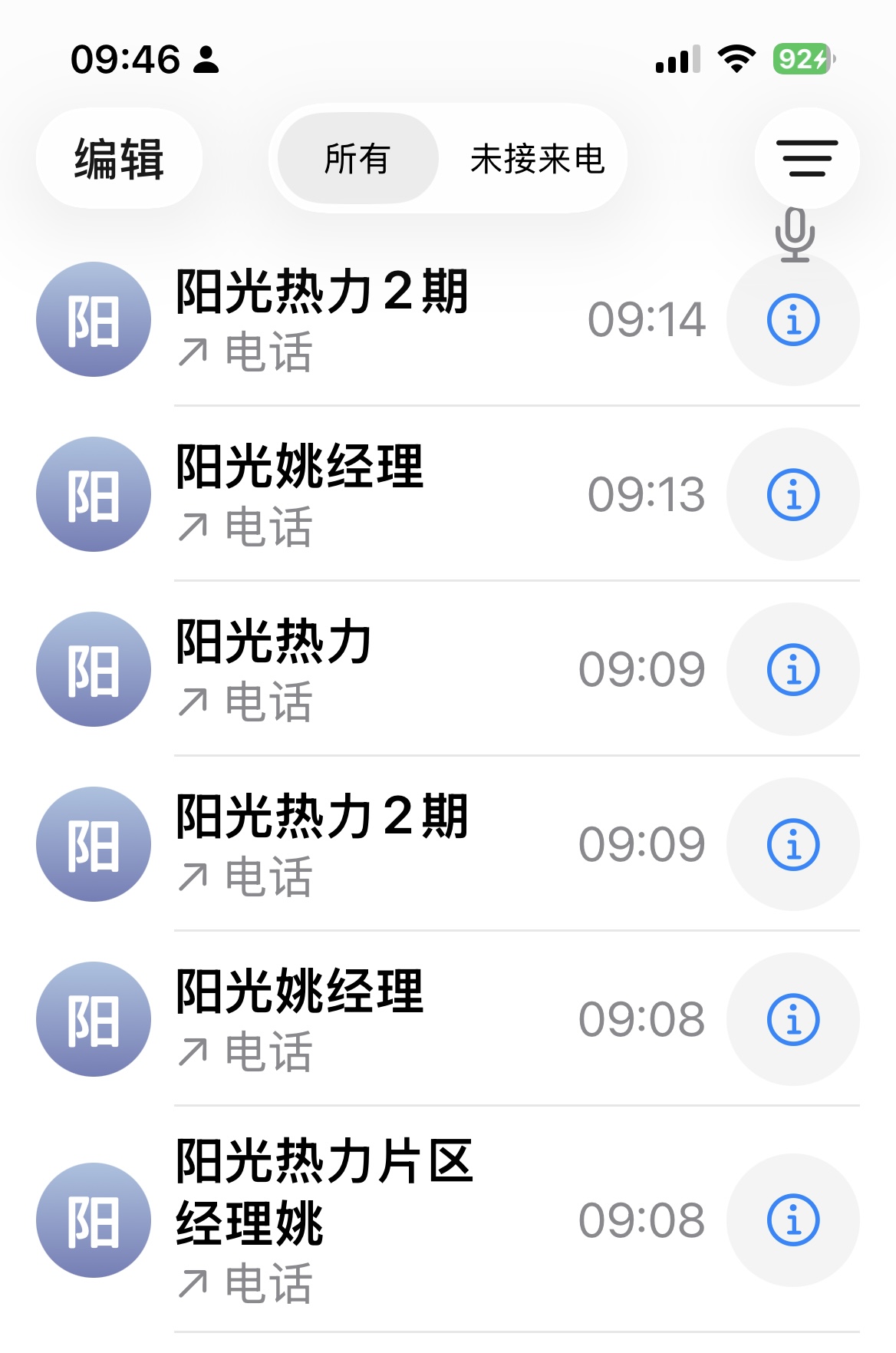Screen dimensions: 896x1353
Task: Switch to the 未接来电 tab
Action: tap(537, 159)
